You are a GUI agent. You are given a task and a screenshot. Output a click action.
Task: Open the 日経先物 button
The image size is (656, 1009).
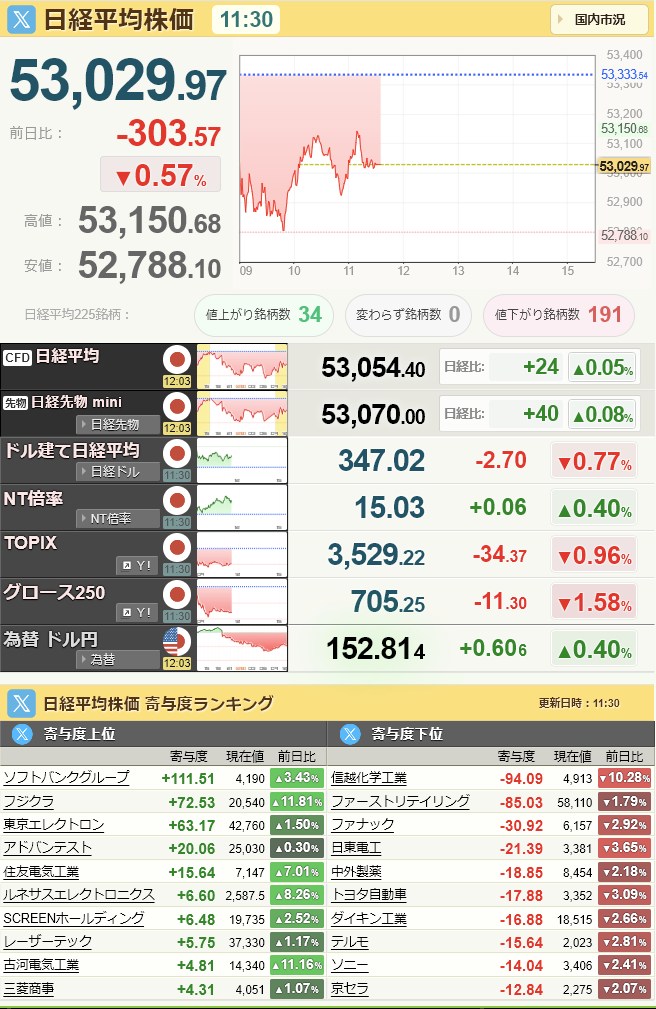[x=118, y=424]
